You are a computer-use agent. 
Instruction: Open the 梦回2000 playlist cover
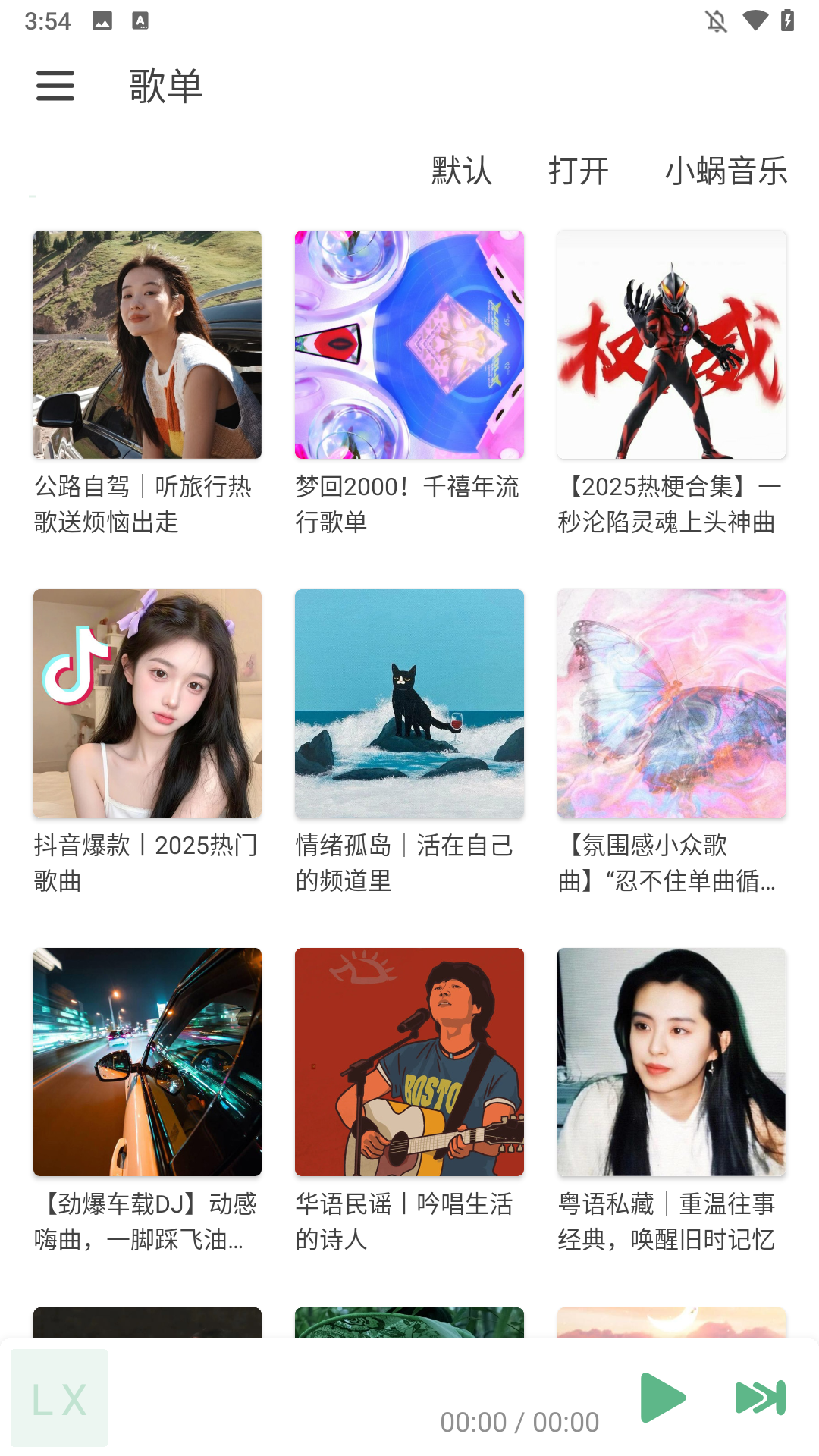(x=409, y=344)
